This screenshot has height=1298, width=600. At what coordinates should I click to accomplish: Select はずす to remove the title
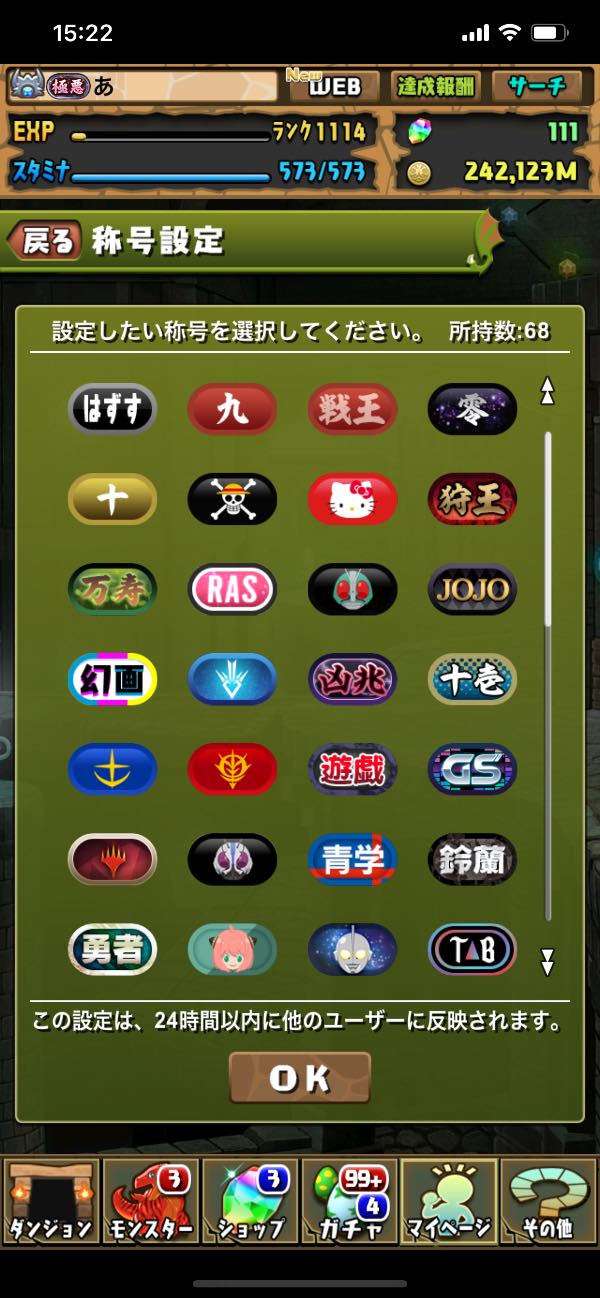[x=112, y=409]
